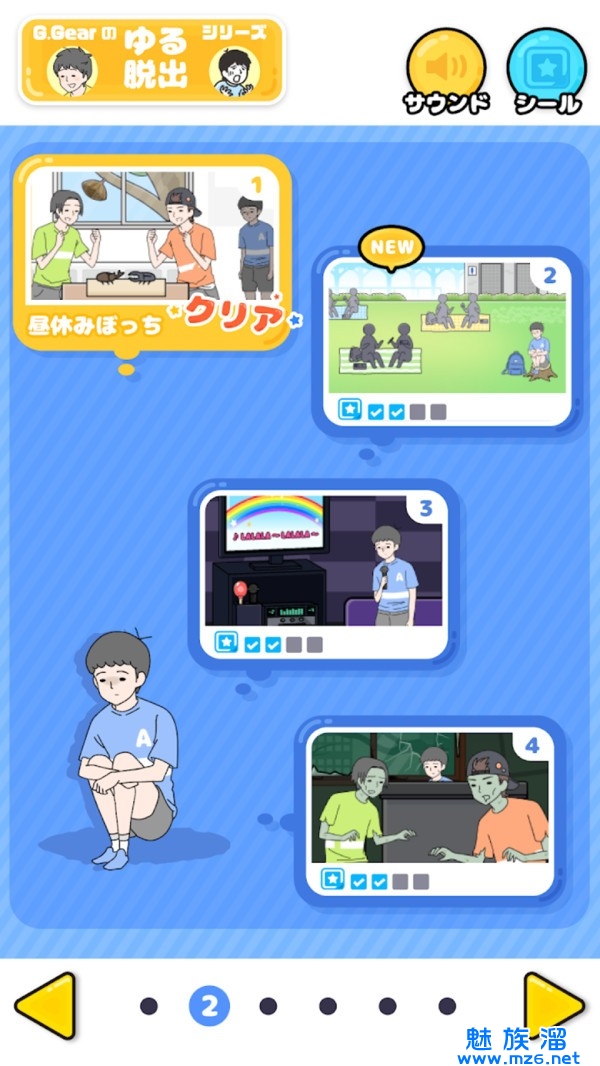Open cleared stage 1 昼休みぼっち

click(x=152, y=250)
